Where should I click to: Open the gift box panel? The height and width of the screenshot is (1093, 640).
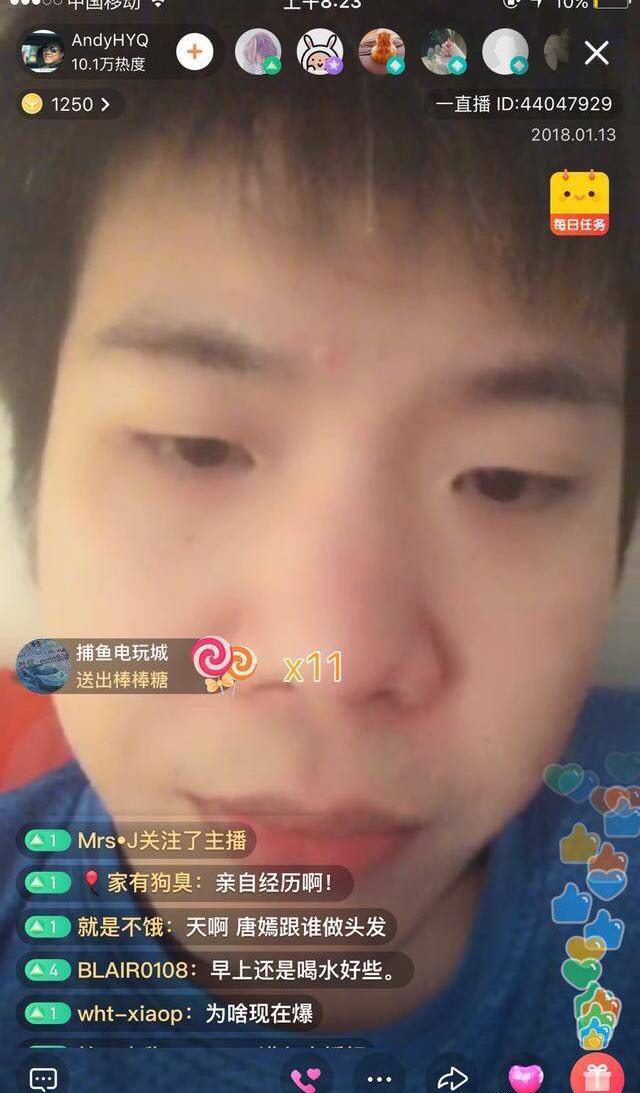coord(597,1079)
